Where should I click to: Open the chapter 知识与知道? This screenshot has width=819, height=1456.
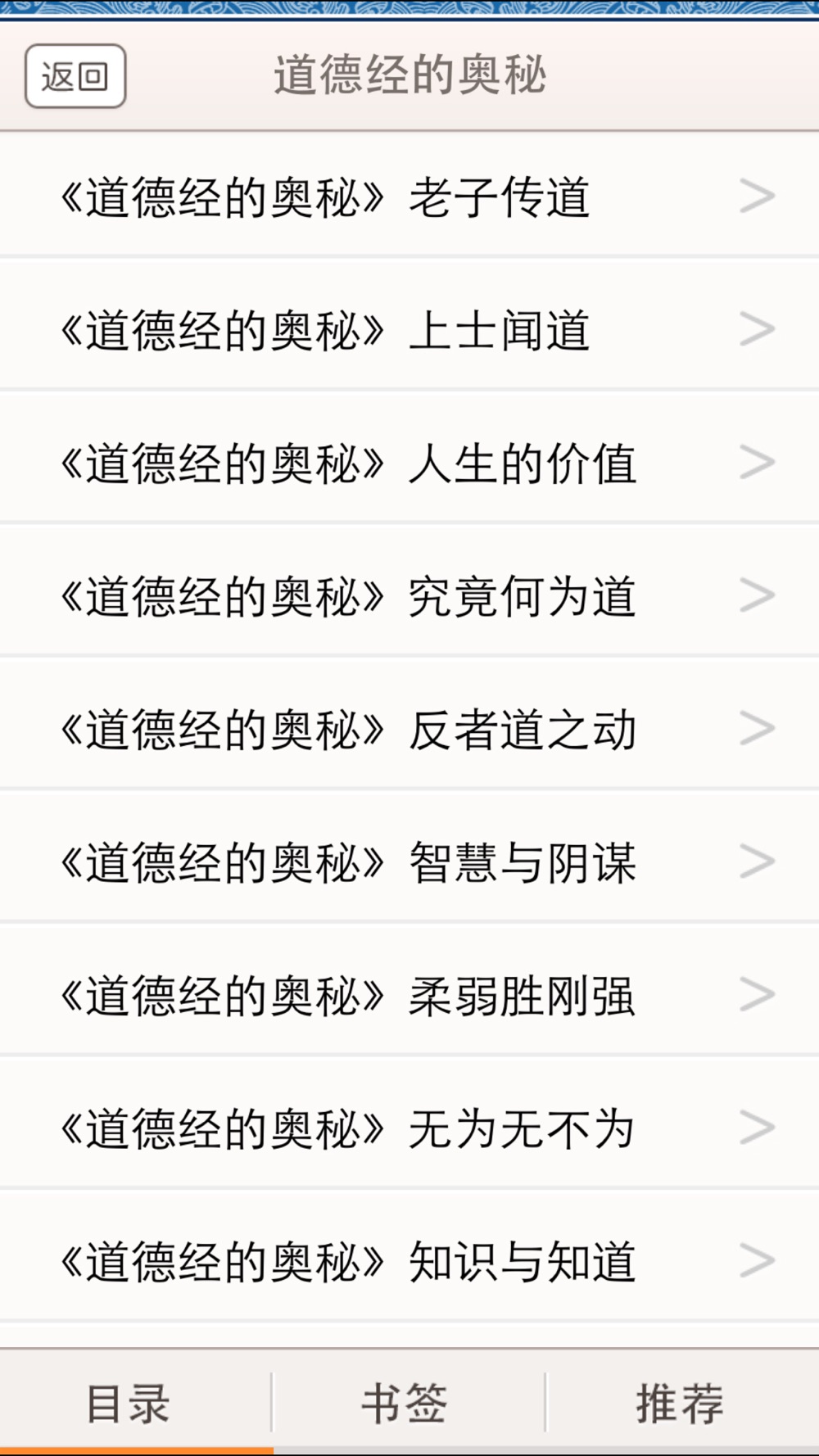[x=409, y=1260]
